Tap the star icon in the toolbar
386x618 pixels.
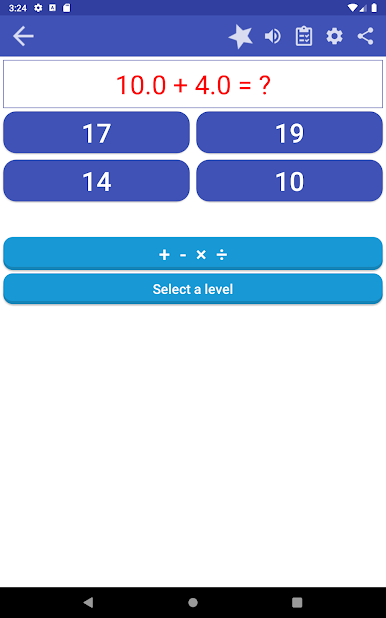pos(241,36)
